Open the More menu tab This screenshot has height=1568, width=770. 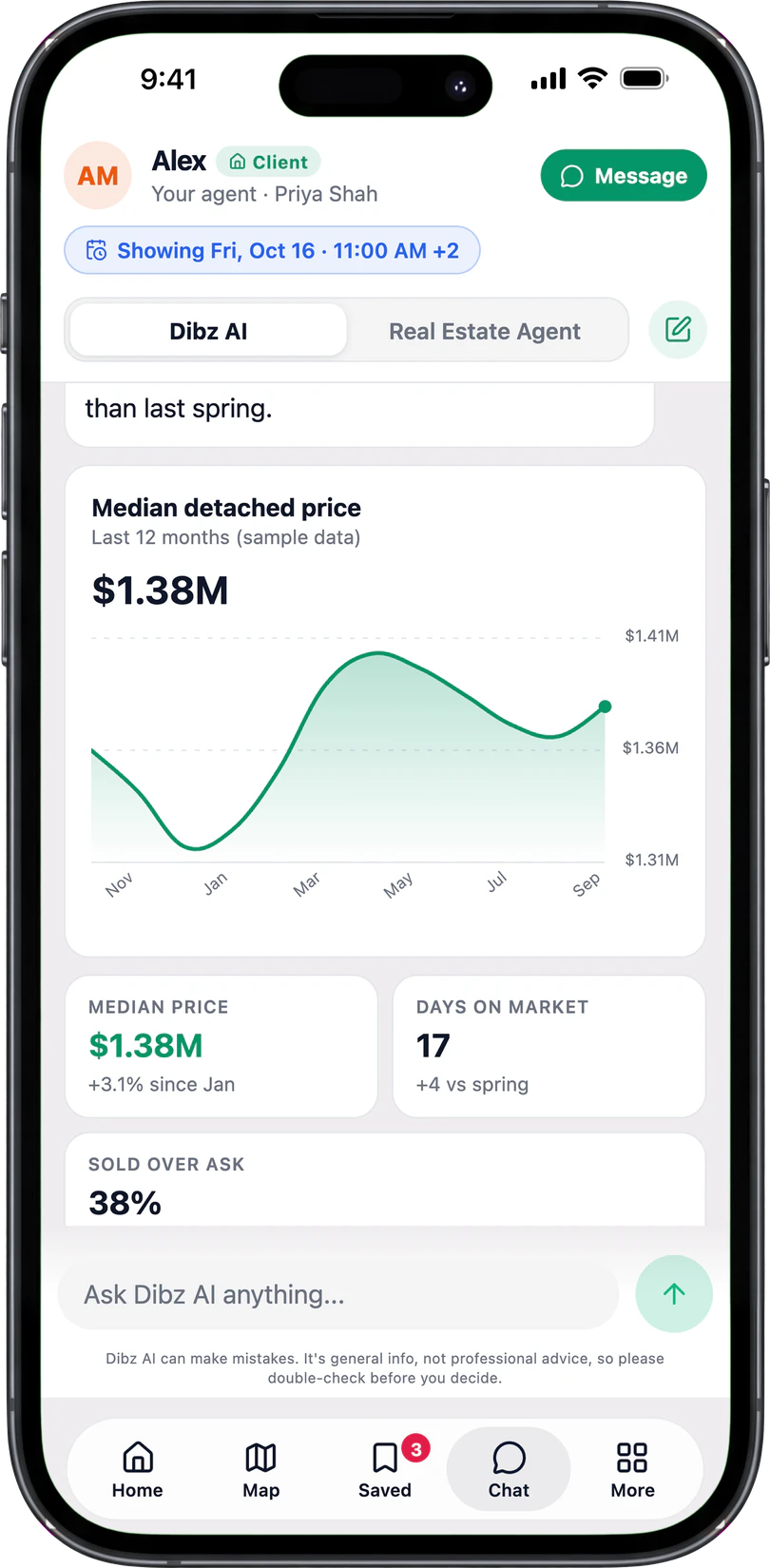[632, 1469]
